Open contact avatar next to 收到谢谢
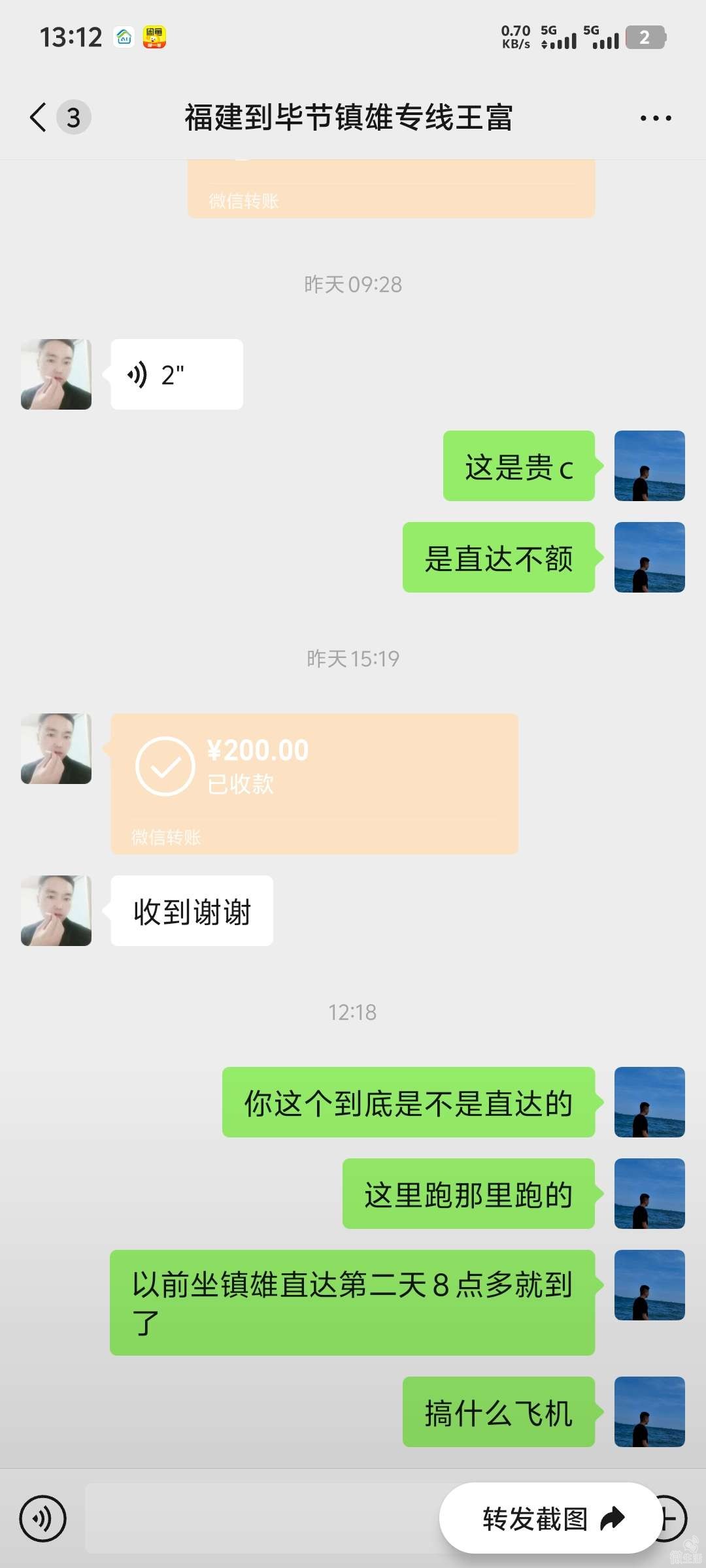The height and width of the screenshot is (1568, 706). pyautogui.click(x=56, y=911)
